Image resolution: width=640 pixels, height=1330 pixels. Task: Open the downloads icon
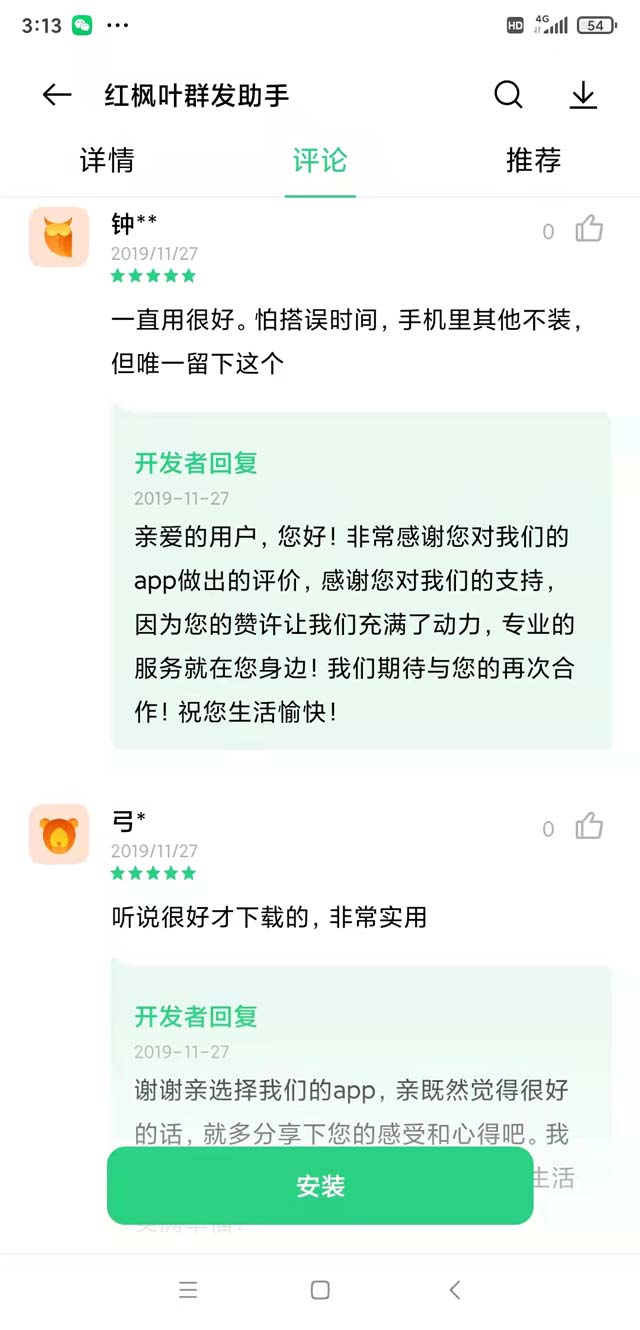[x=582, y=95]
